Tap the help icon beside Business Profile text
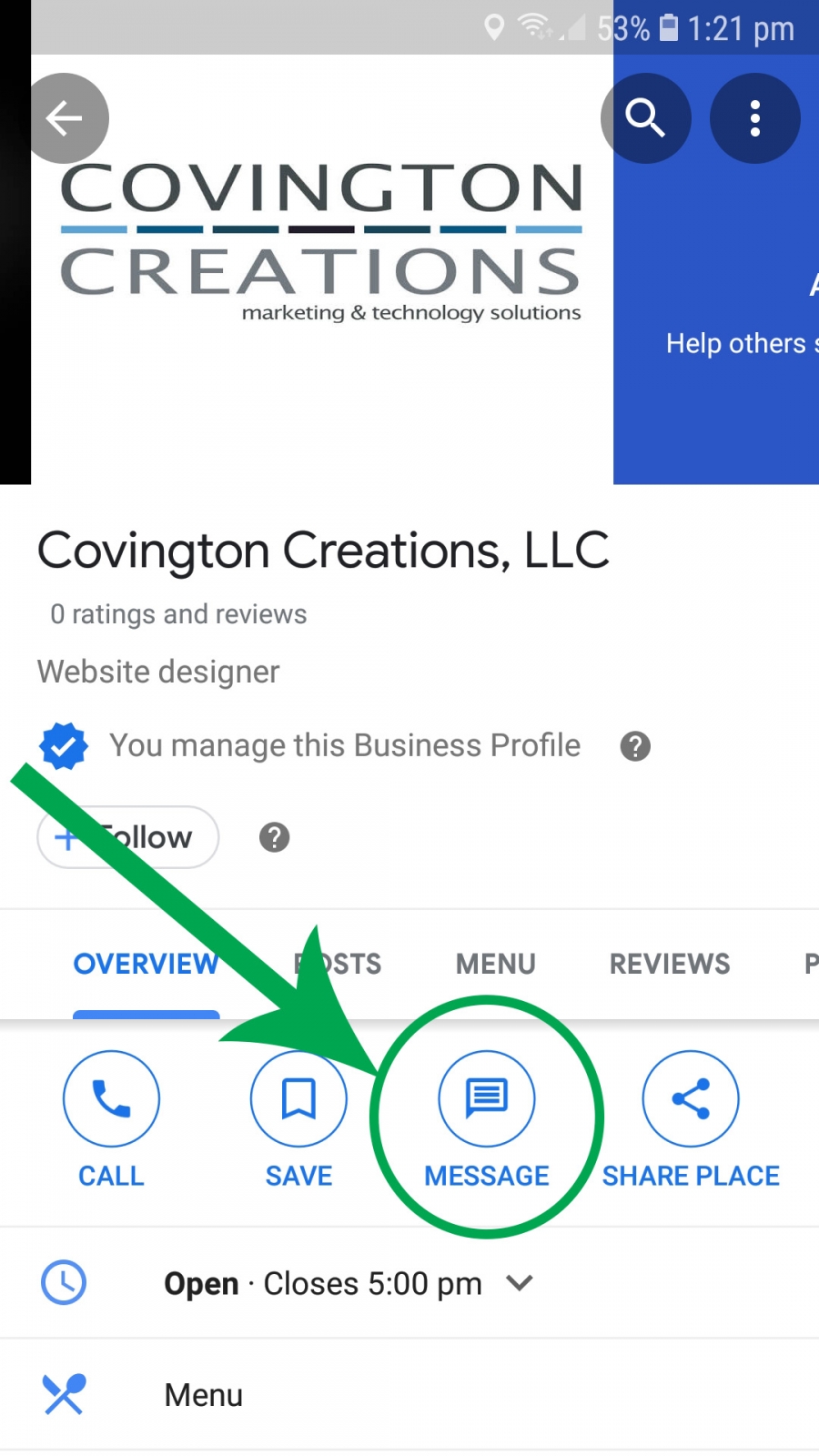This screenshot has width=819, height=1456. click(x=634, y=745)
